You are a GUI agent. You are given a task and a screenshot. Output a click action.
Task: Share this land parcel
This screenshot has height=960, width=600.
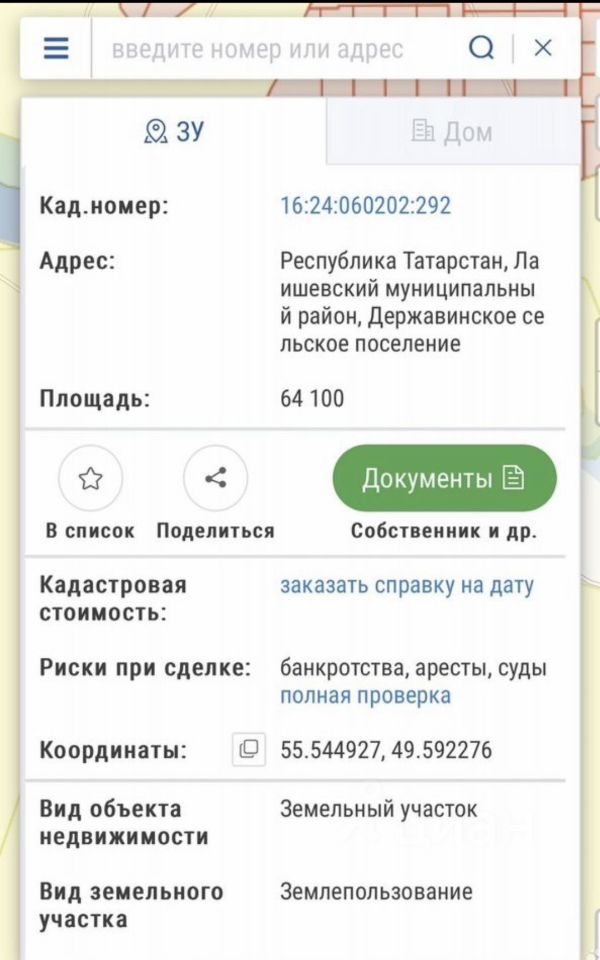click(216, 478)
